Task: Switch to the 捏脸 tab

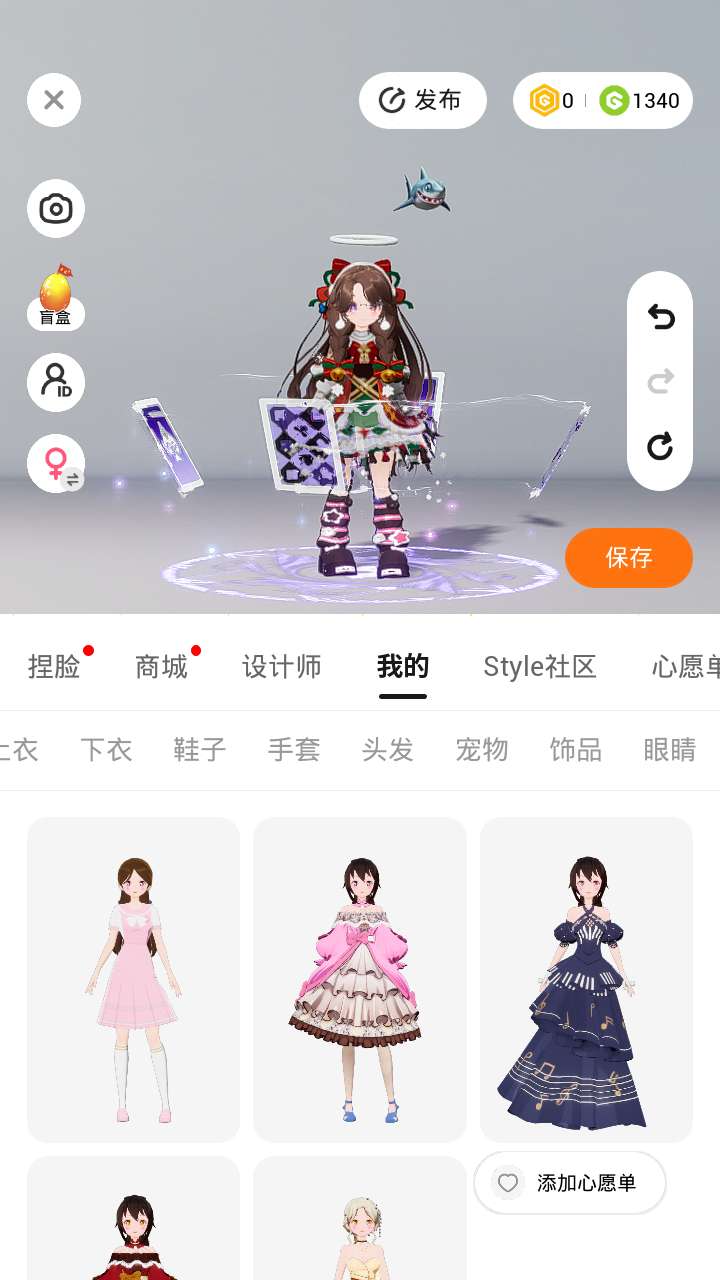Action: (x=54, y=667)
